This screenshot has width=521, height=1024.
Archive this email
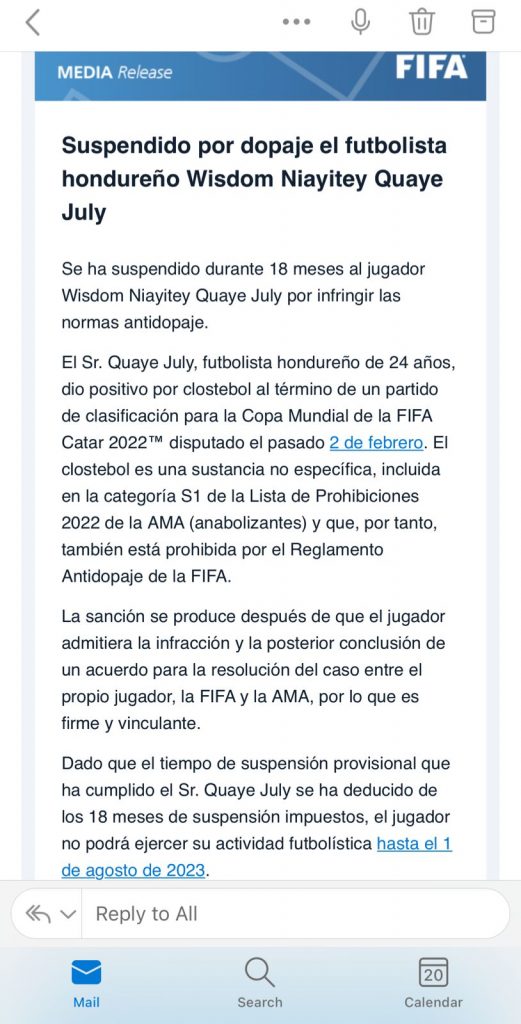pos(483,22)
